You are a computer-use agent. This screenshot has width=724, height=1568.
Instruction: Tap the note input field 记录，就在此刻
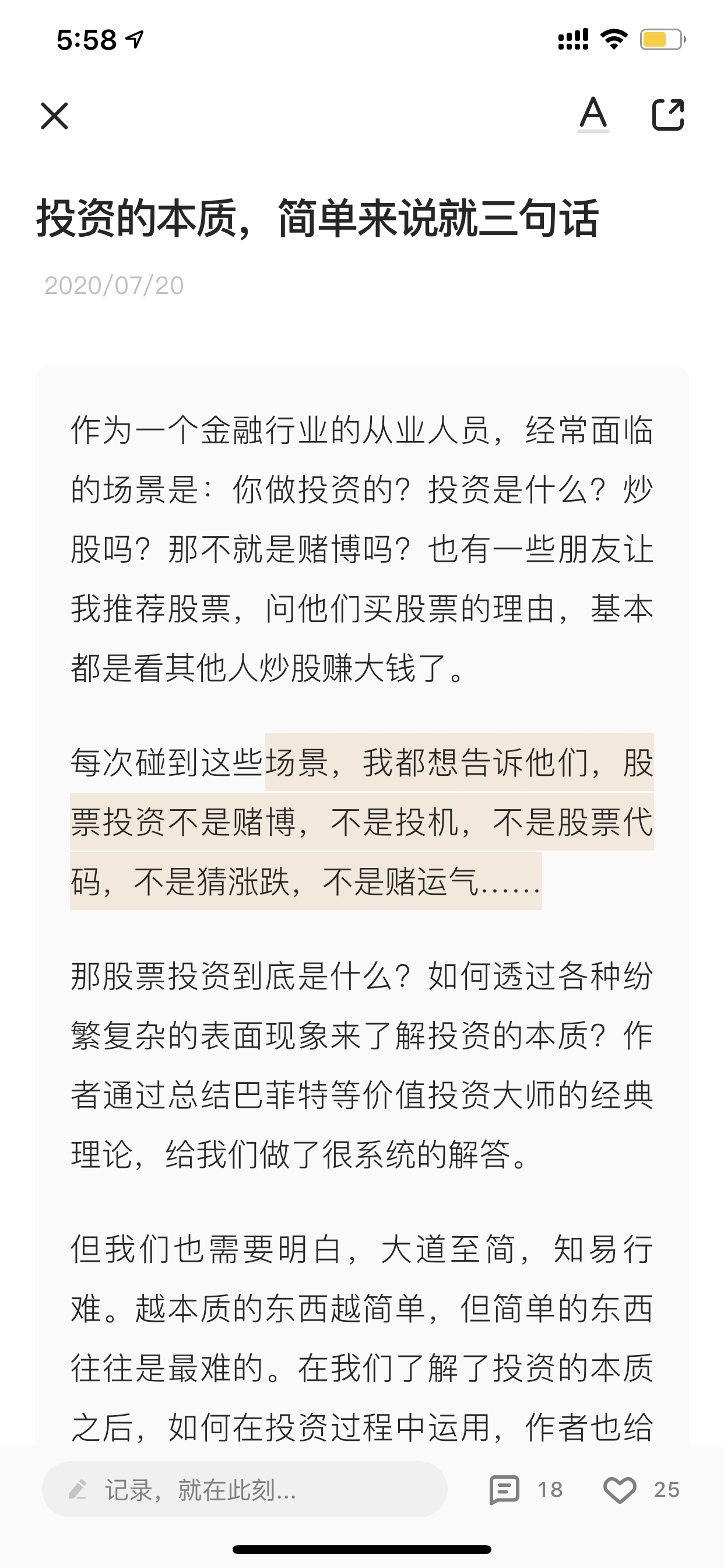[x=245, y=1489]
